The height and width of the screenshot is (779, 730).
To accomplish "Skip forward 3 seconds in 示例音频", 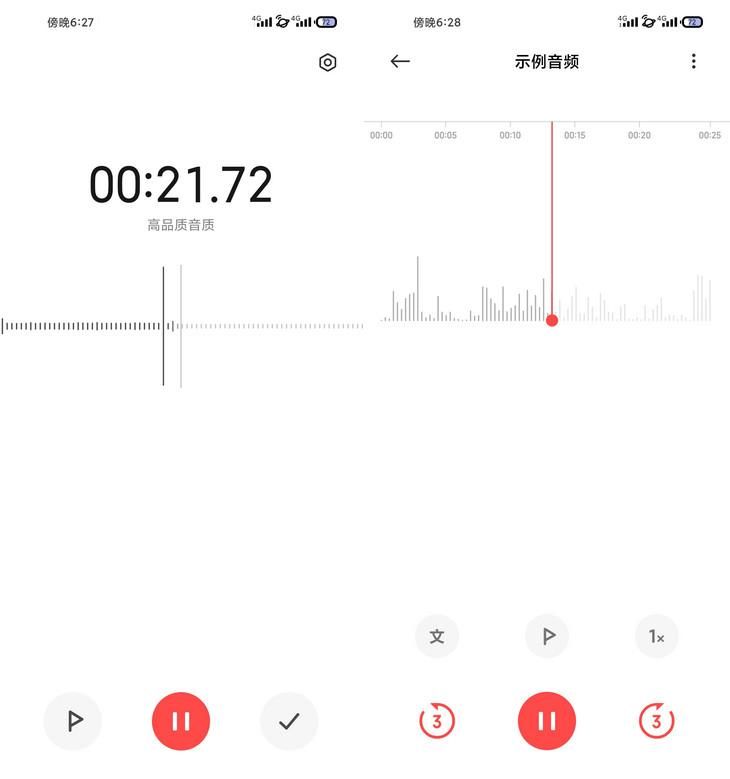I will 656,721.
